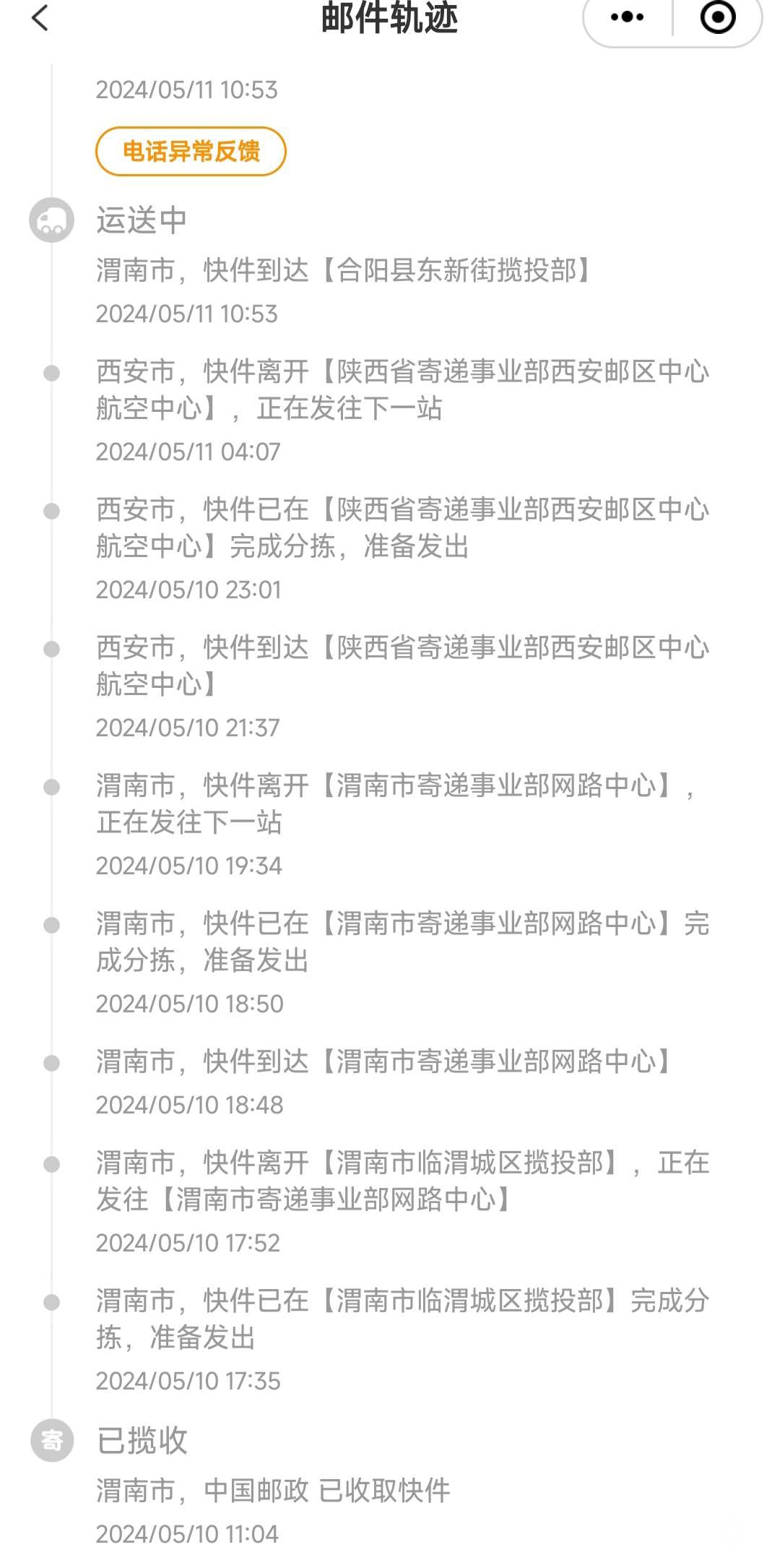Open the mini program more-options menu
772x1568 pixels.
point(627,17)
